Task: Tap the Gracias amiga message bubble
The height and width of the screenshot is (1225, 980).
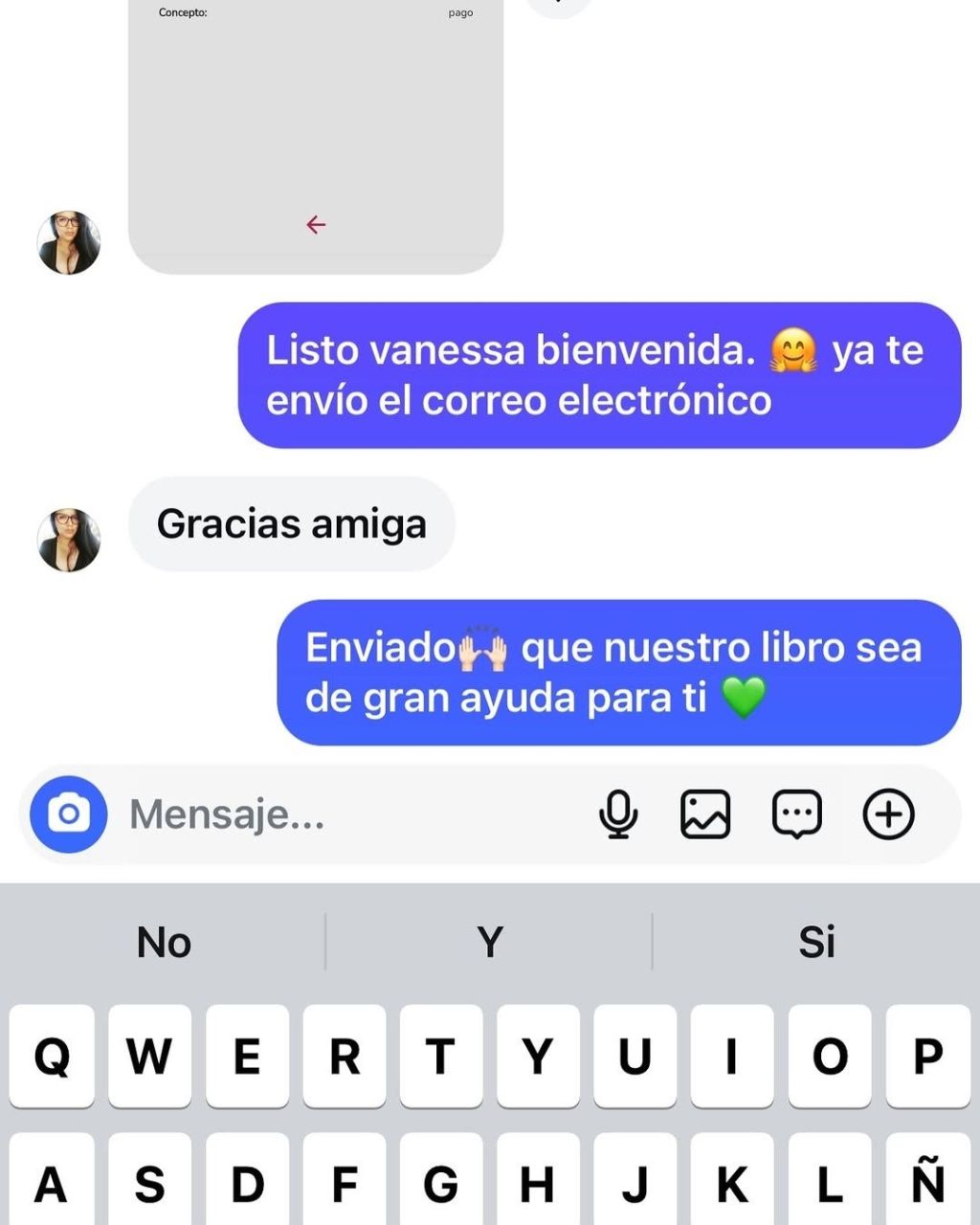Action: (291, 524)
